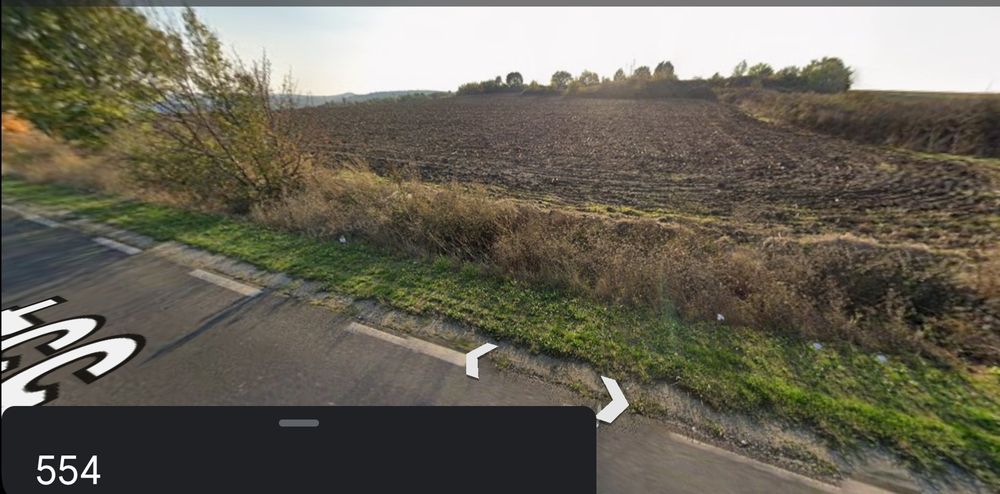Expand the bottom sheet using its handle

pyautogui.click(x=298, y=423)
